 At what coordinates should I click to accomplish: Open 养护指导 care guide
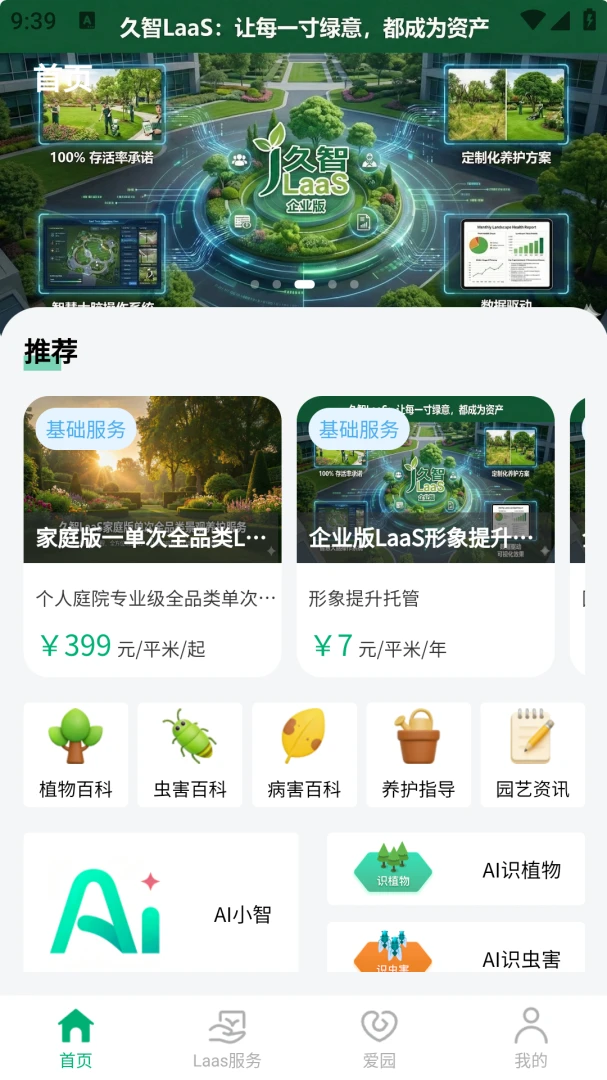(418, 754)
